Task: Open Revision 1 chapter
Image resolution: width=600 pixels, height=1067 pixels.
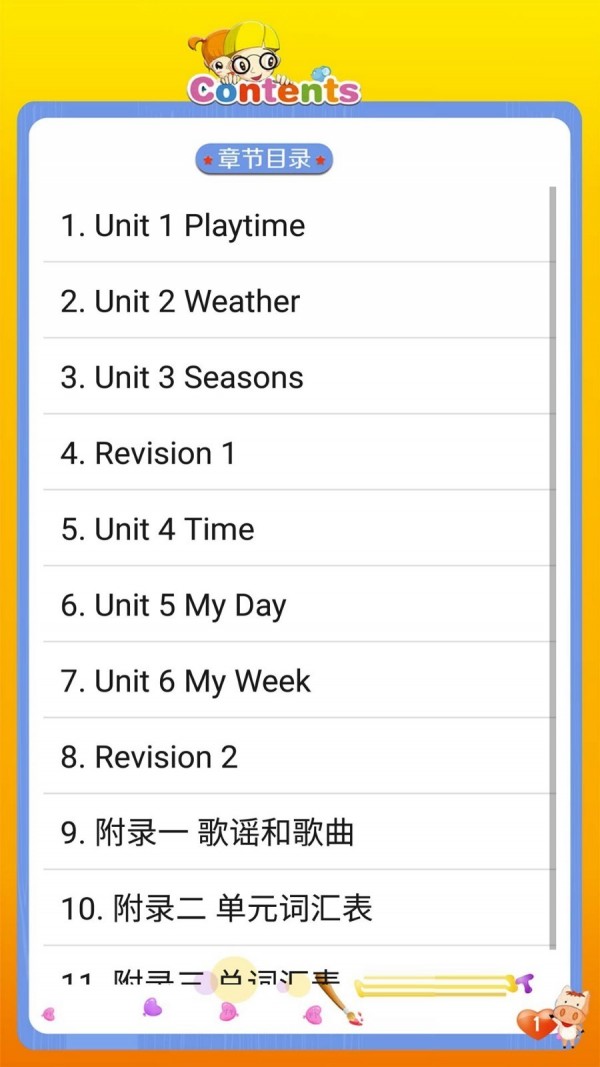Action: coord(148,453)
